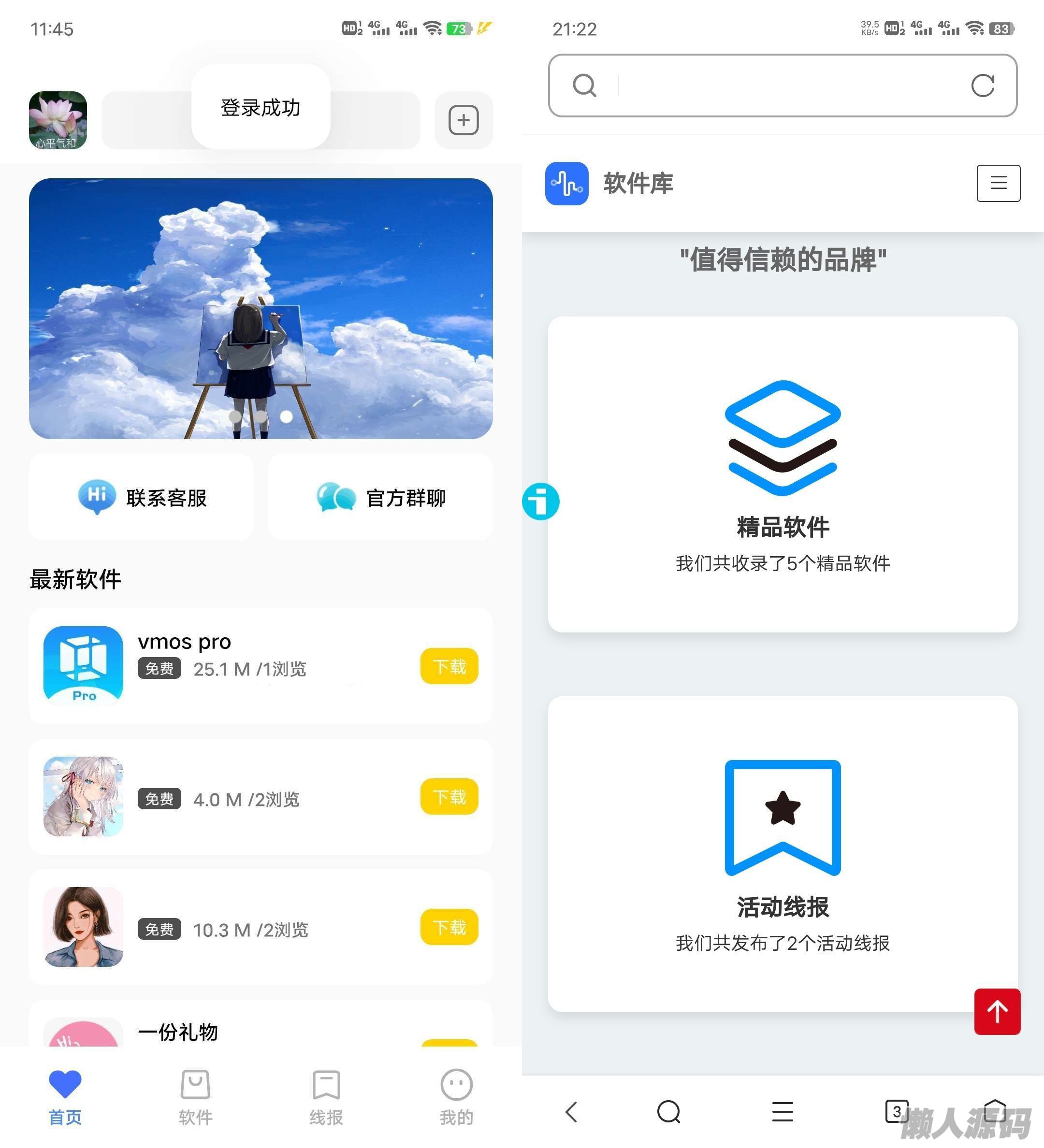Download the 4.0 M app

tap(449, 796)
